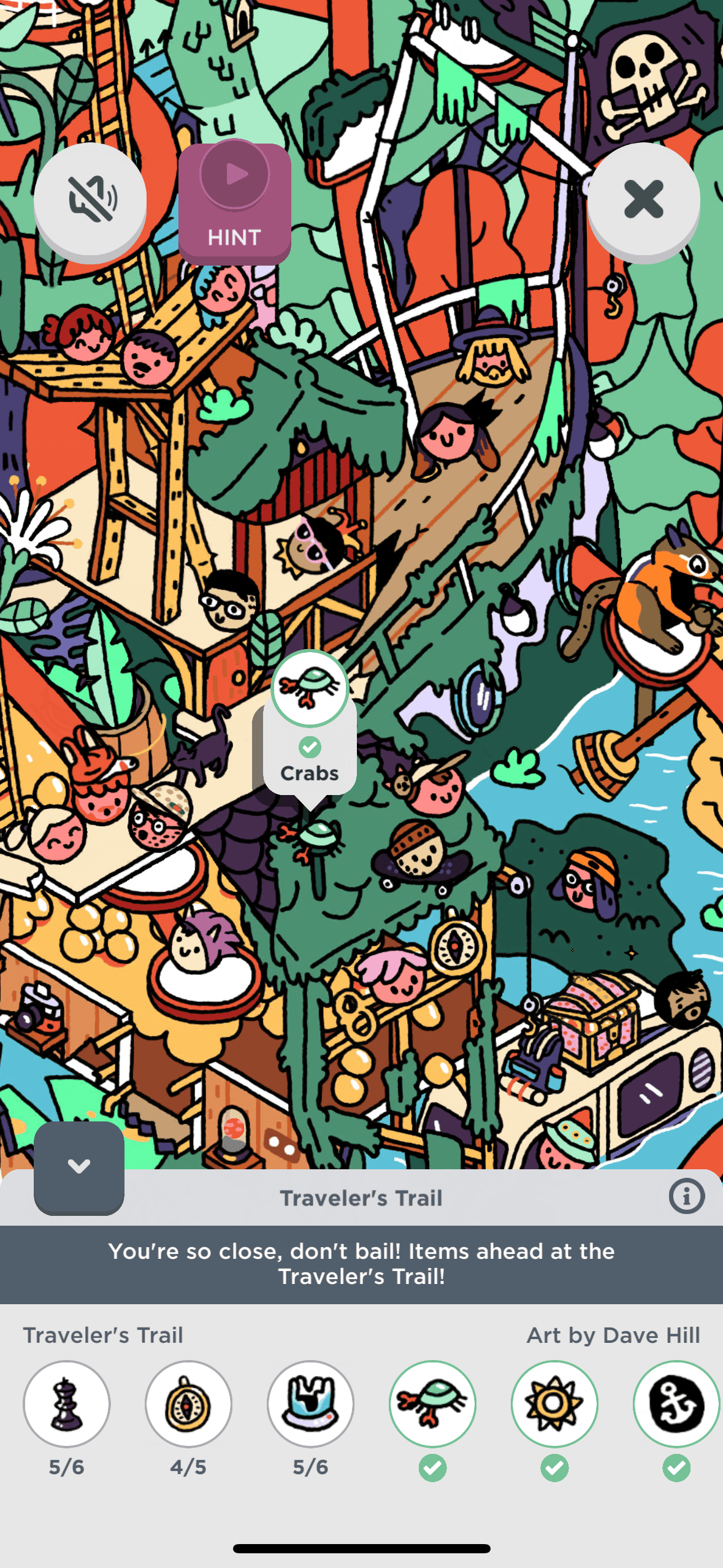Select the chess piece item showing 5/6
Screen dimensions: 723x1568
pos(67,1404)
